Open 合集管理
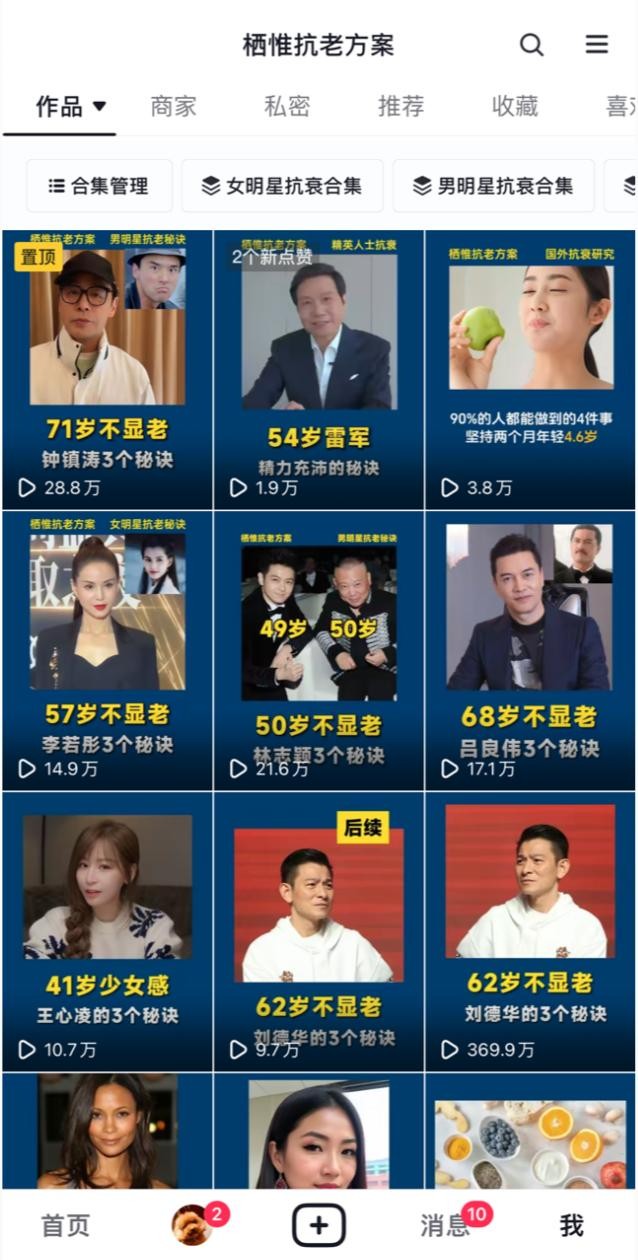This screenshot has width=638, height=1260. [99, 186]
